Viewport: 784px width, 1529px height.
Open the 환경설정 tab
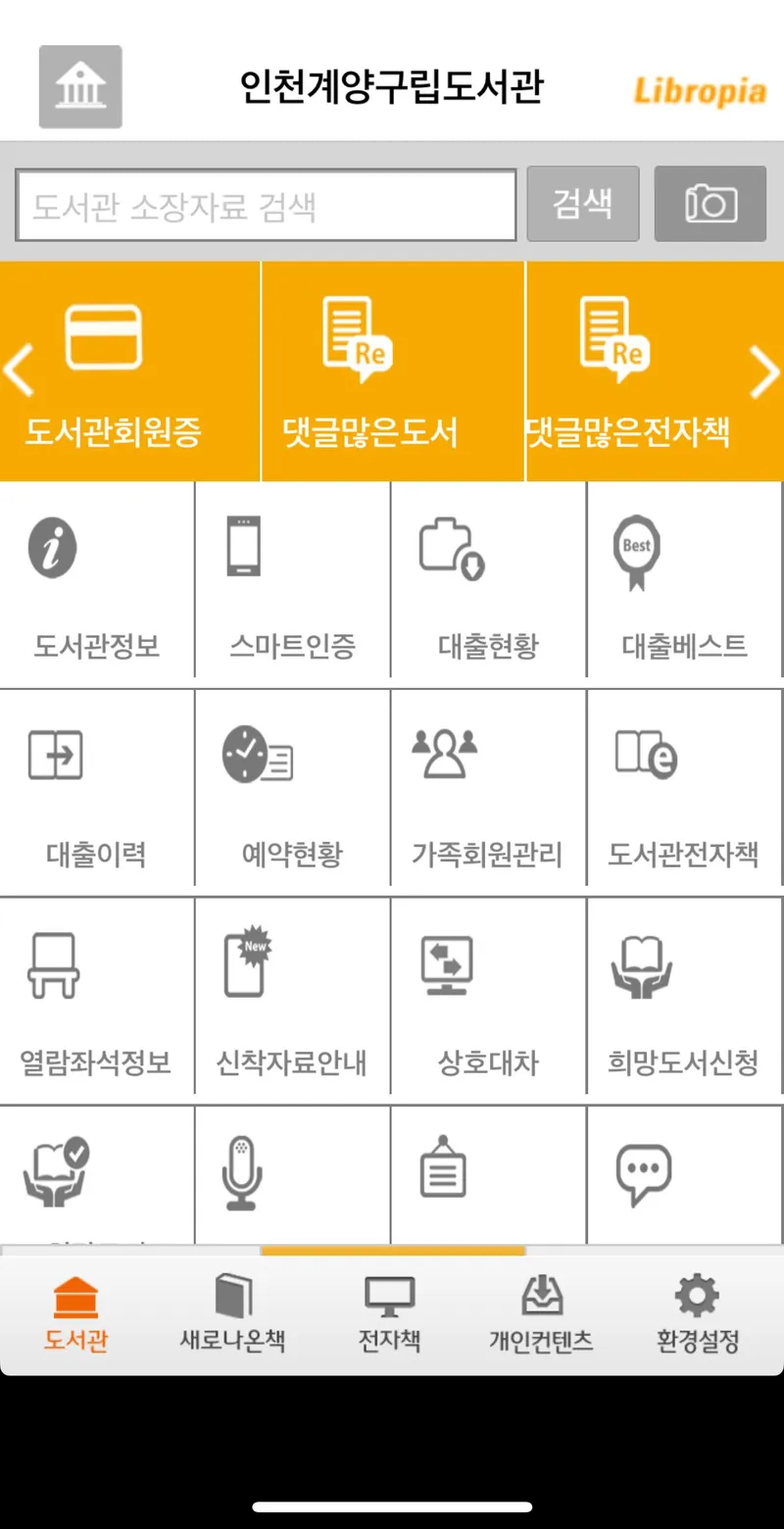[697, 1315]
